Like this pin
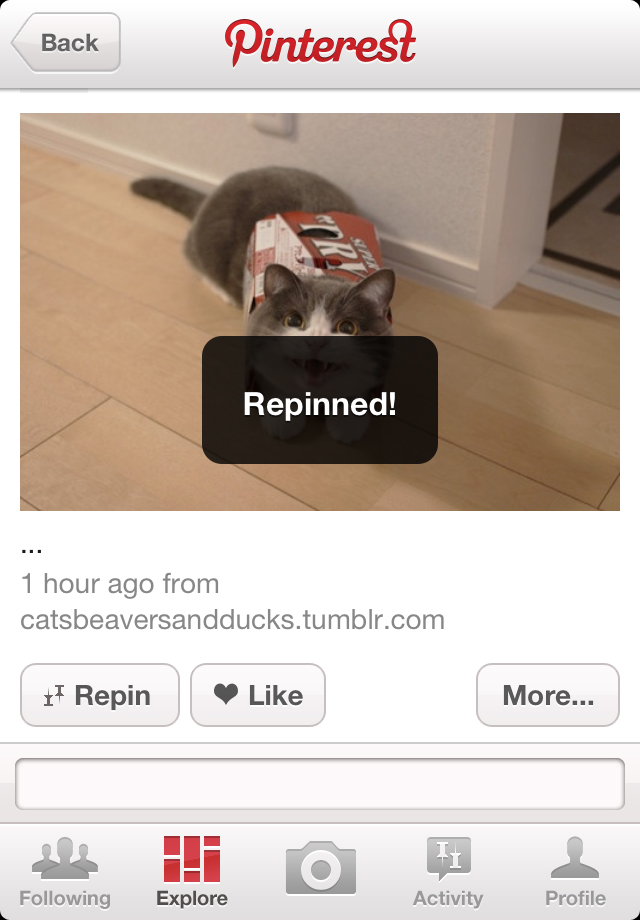 point(258,695)
